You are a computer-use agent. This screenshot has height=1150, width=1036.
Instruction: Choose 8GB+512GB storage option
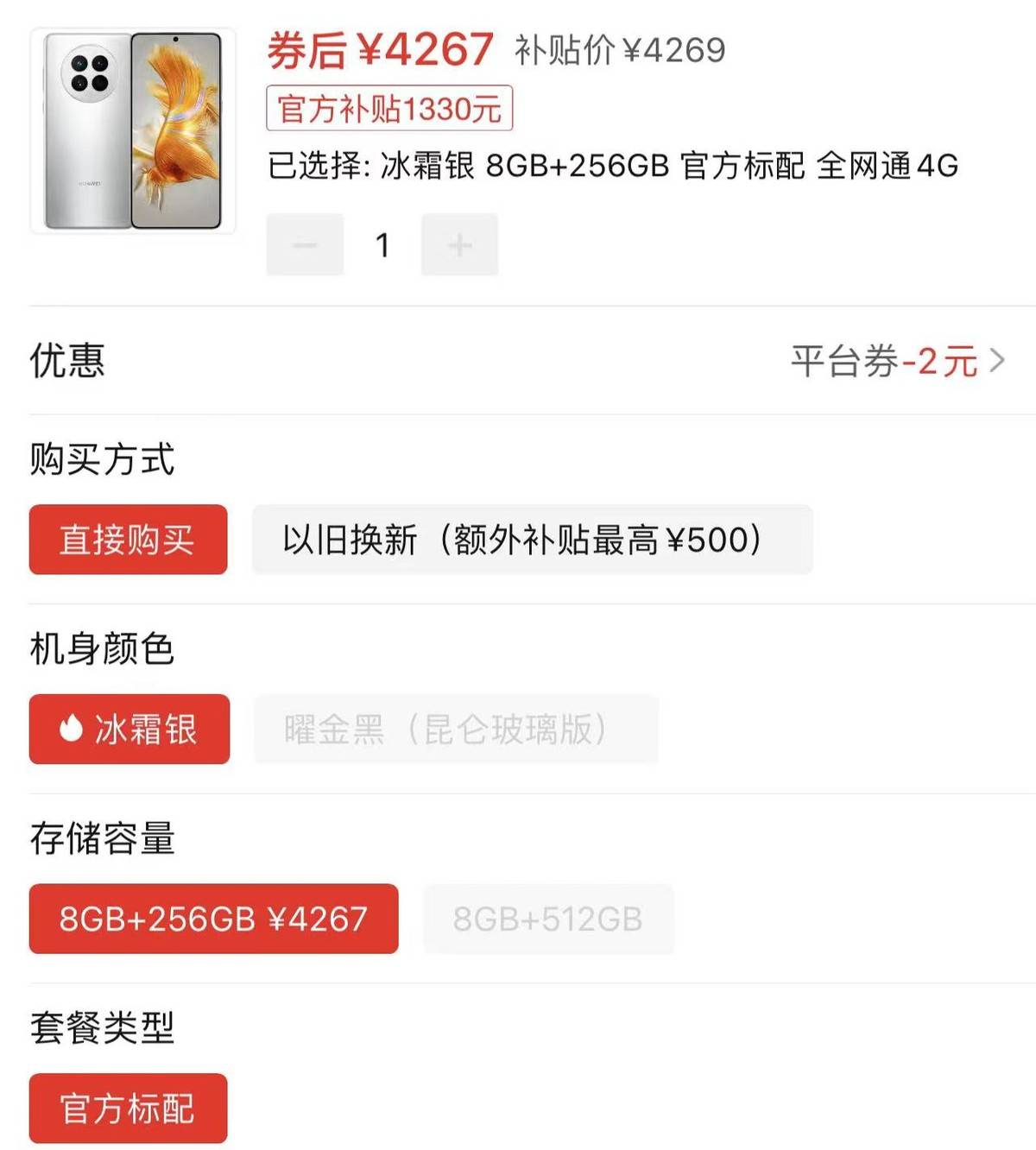point(547,919)
